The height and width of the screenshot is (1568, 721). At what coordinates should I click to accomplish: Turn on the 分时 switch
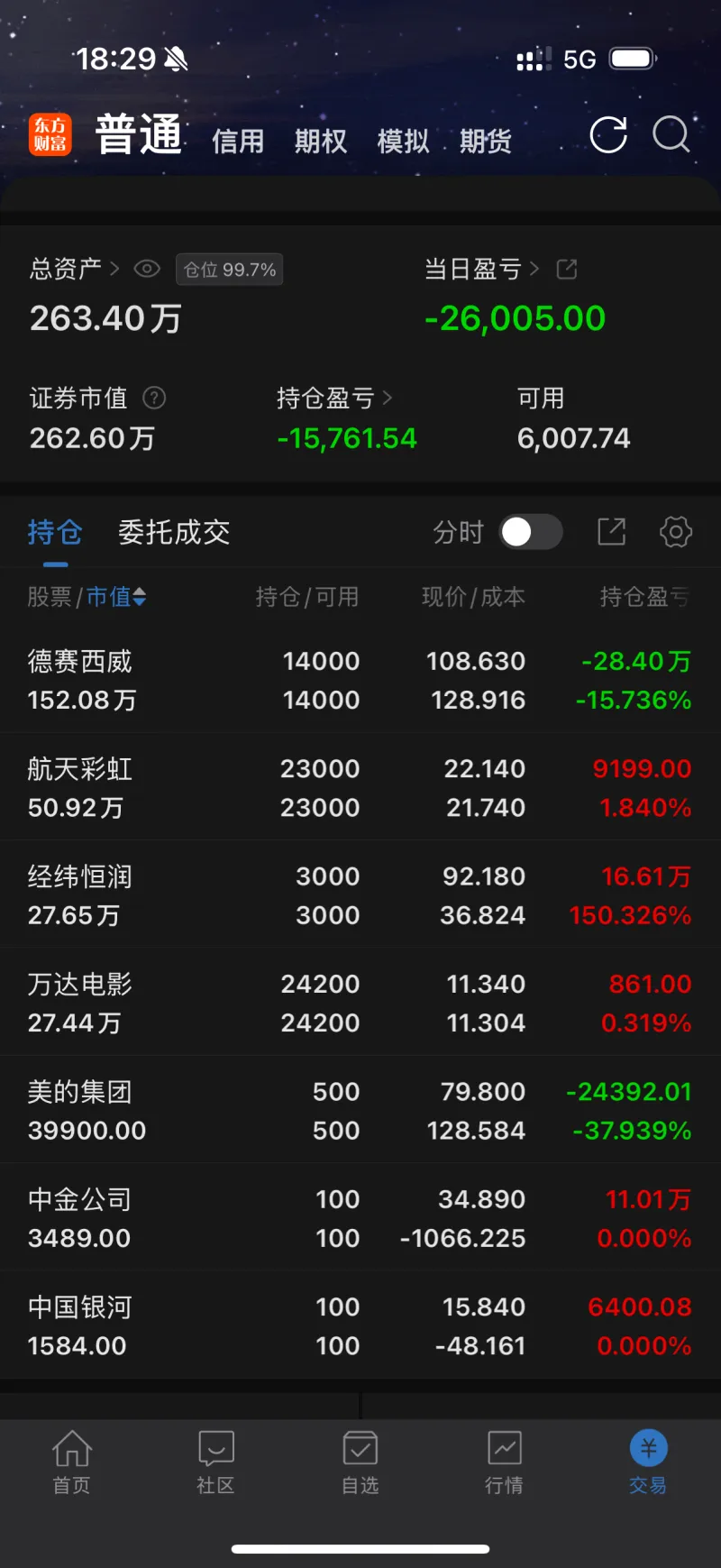[531, 532]
